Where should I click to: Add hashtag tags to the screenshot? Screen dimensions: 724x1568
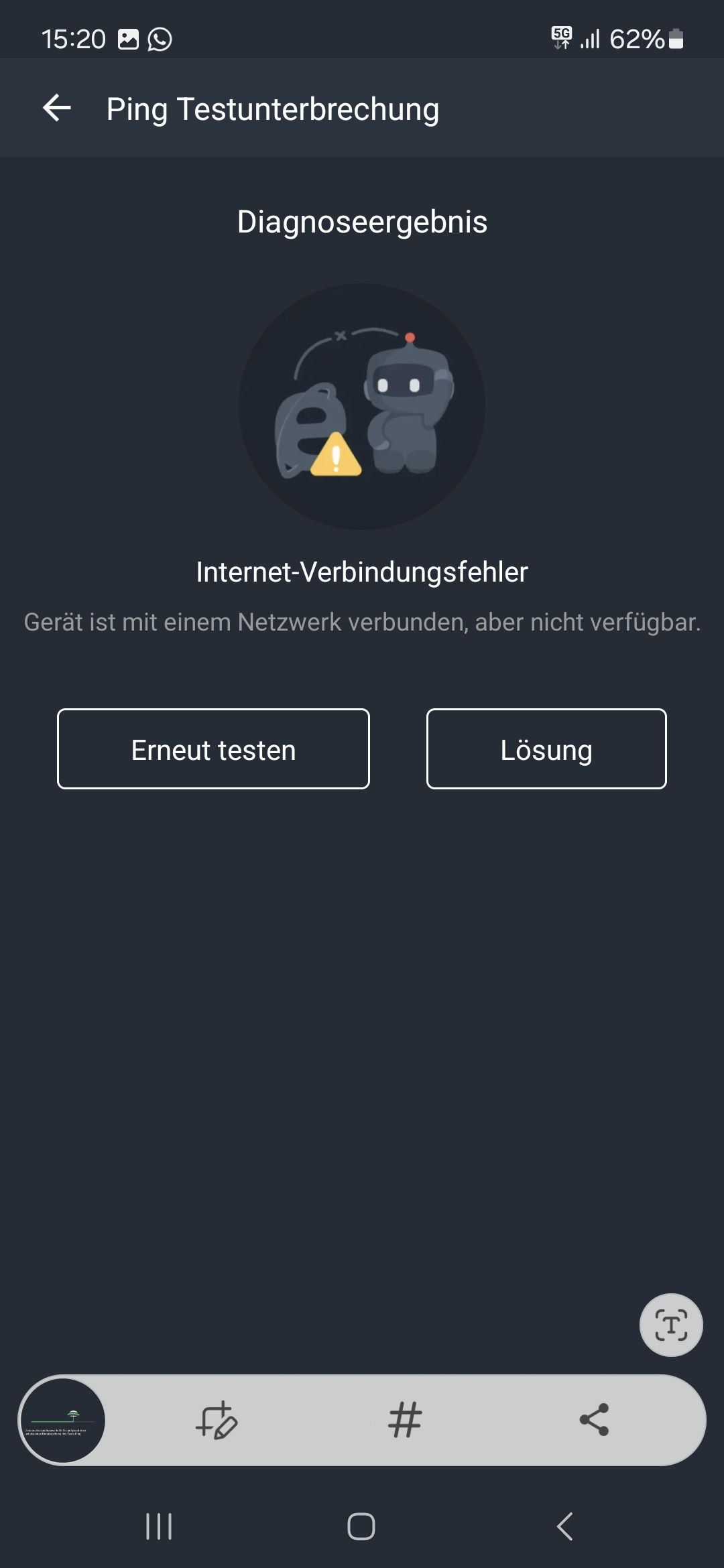pyautogui.click(x=405, y=1420)
